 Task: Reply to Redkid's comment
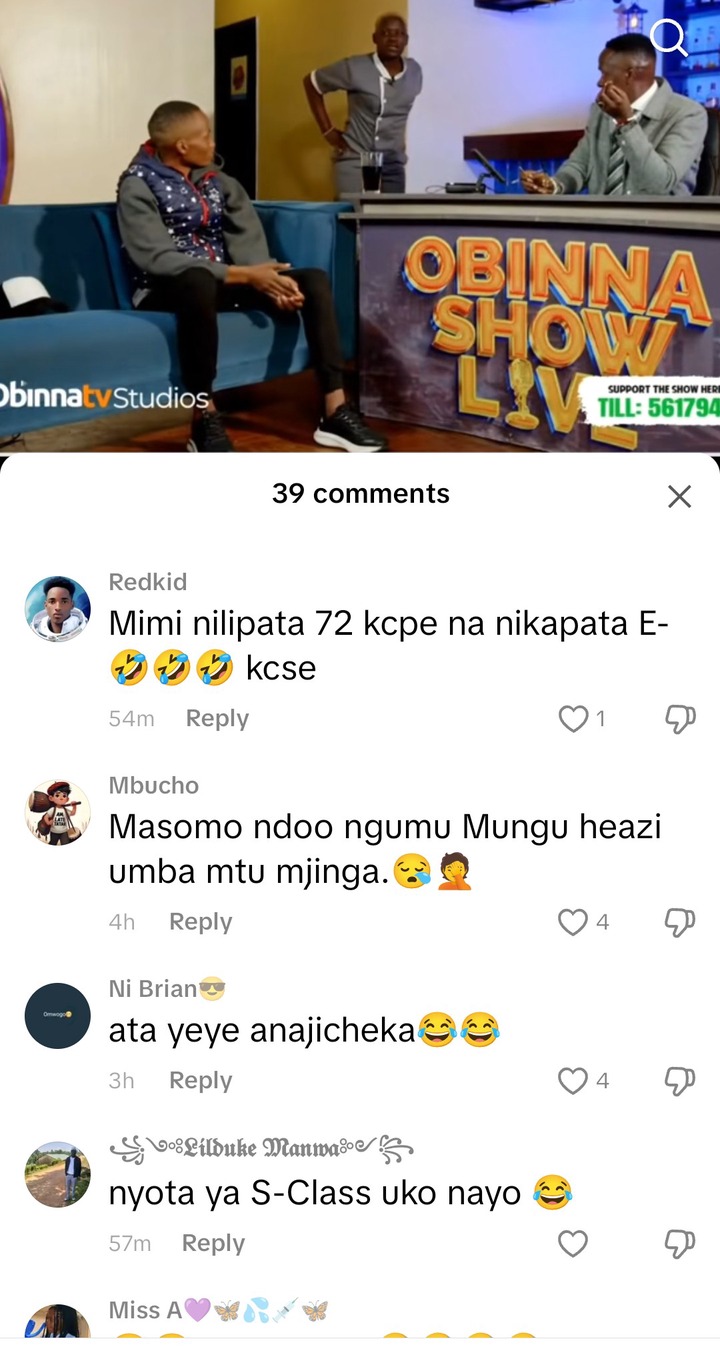[x=217, y=718]
